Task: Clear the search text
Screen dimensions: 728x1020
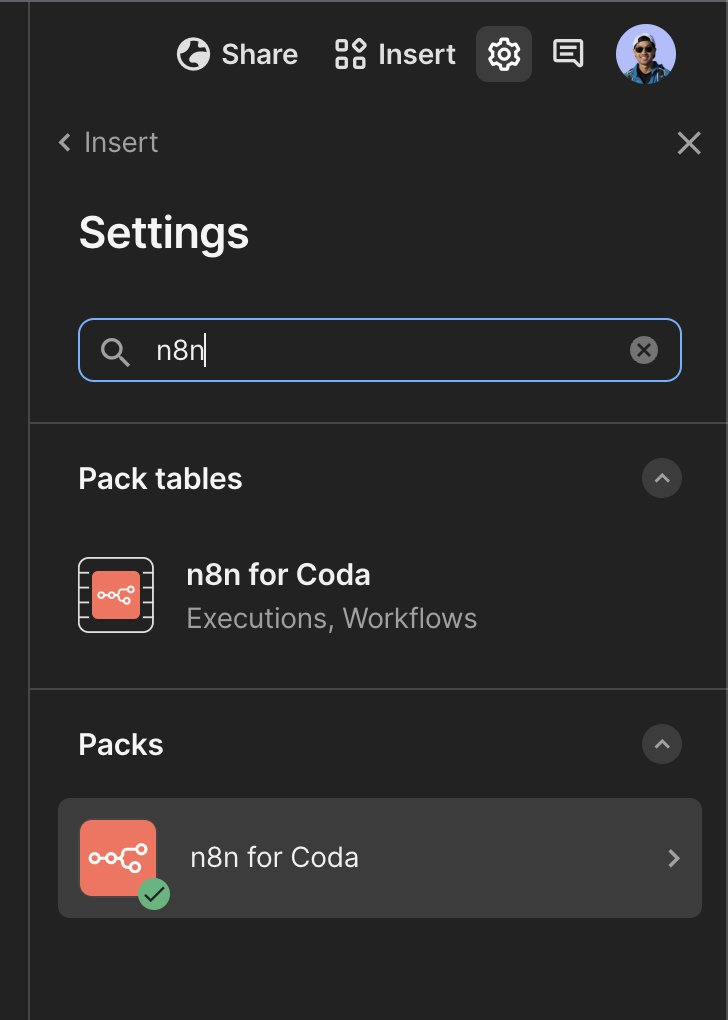Action: click(x=644, y=350)
